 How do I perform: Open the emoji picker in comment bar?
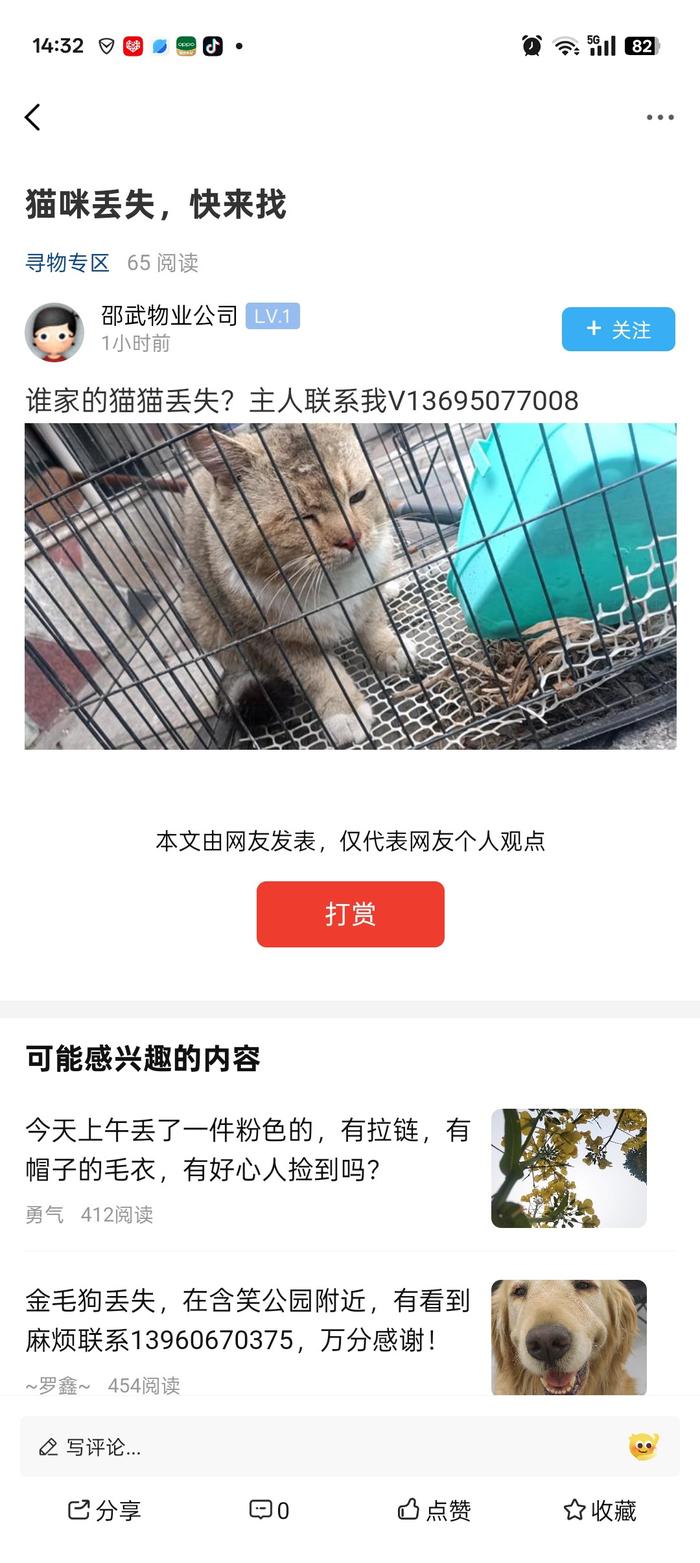pyautogui.click(x=643, y=1446)
